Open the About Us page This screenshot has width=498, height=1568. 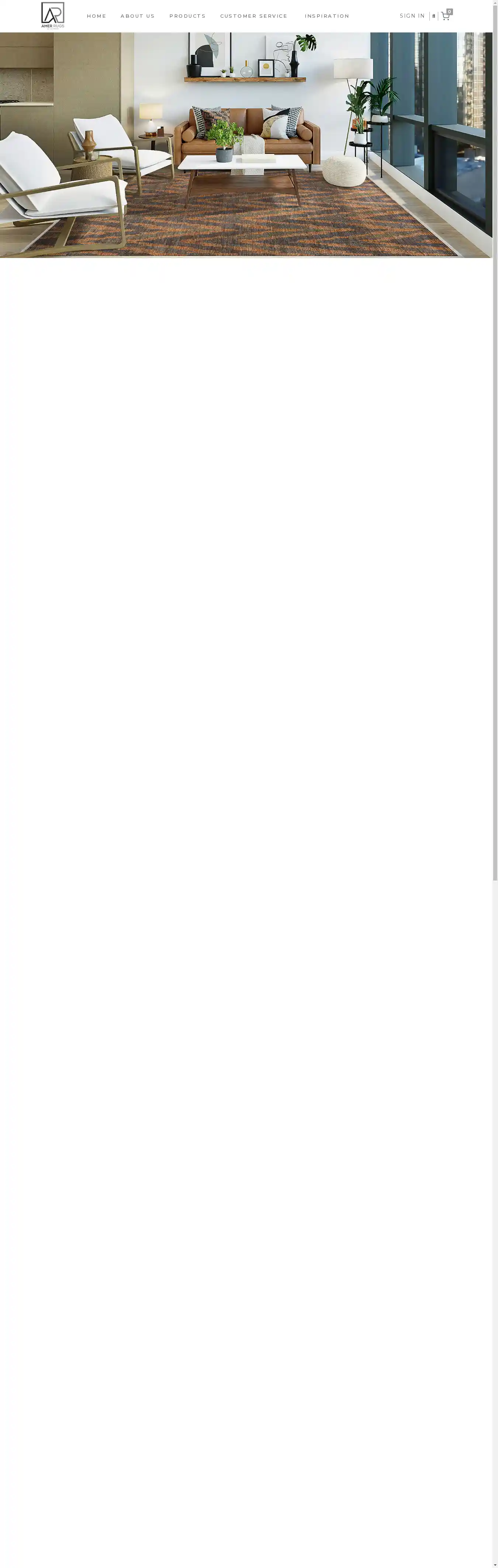click(x=137, y=16)
